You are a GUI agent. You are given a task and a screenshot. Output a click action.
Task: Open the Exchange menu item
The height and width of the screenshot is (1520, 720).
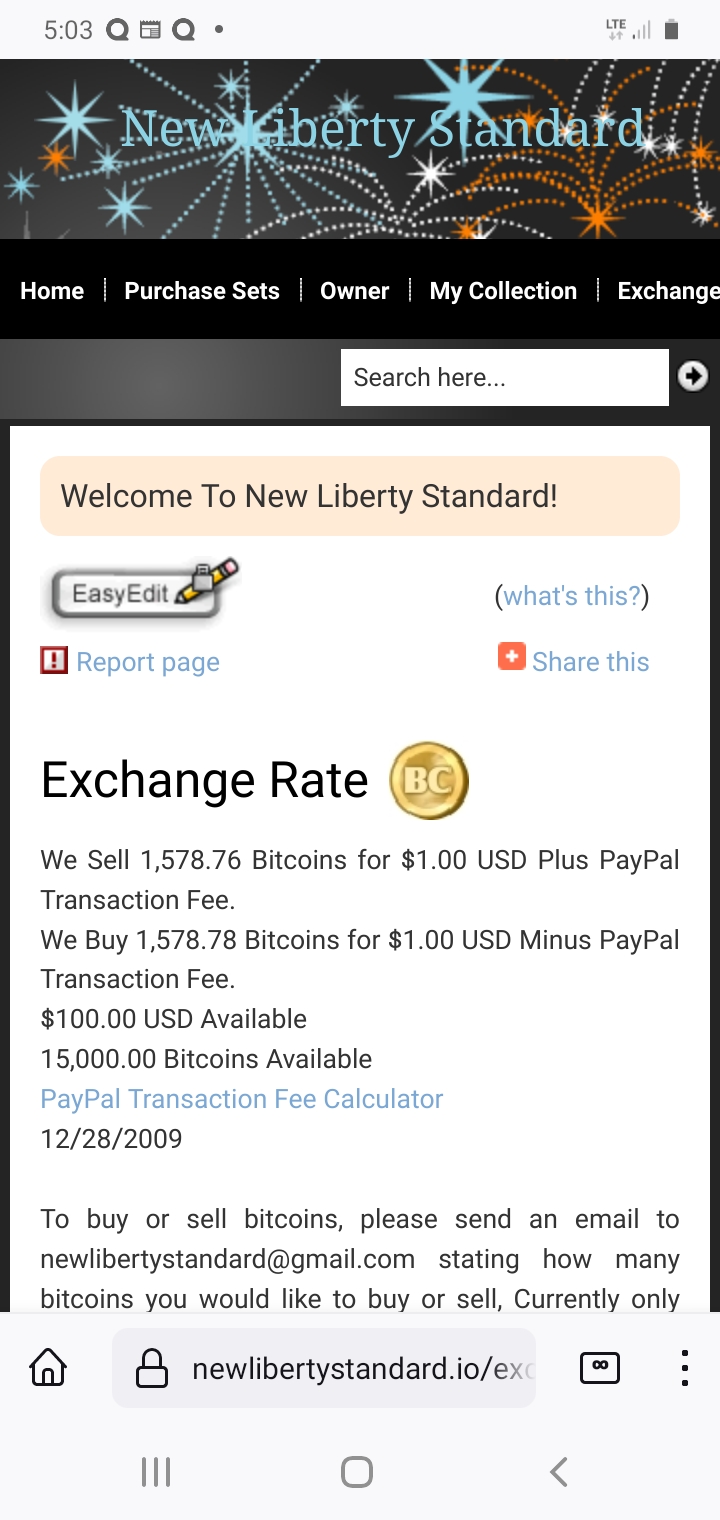point(668,291)
